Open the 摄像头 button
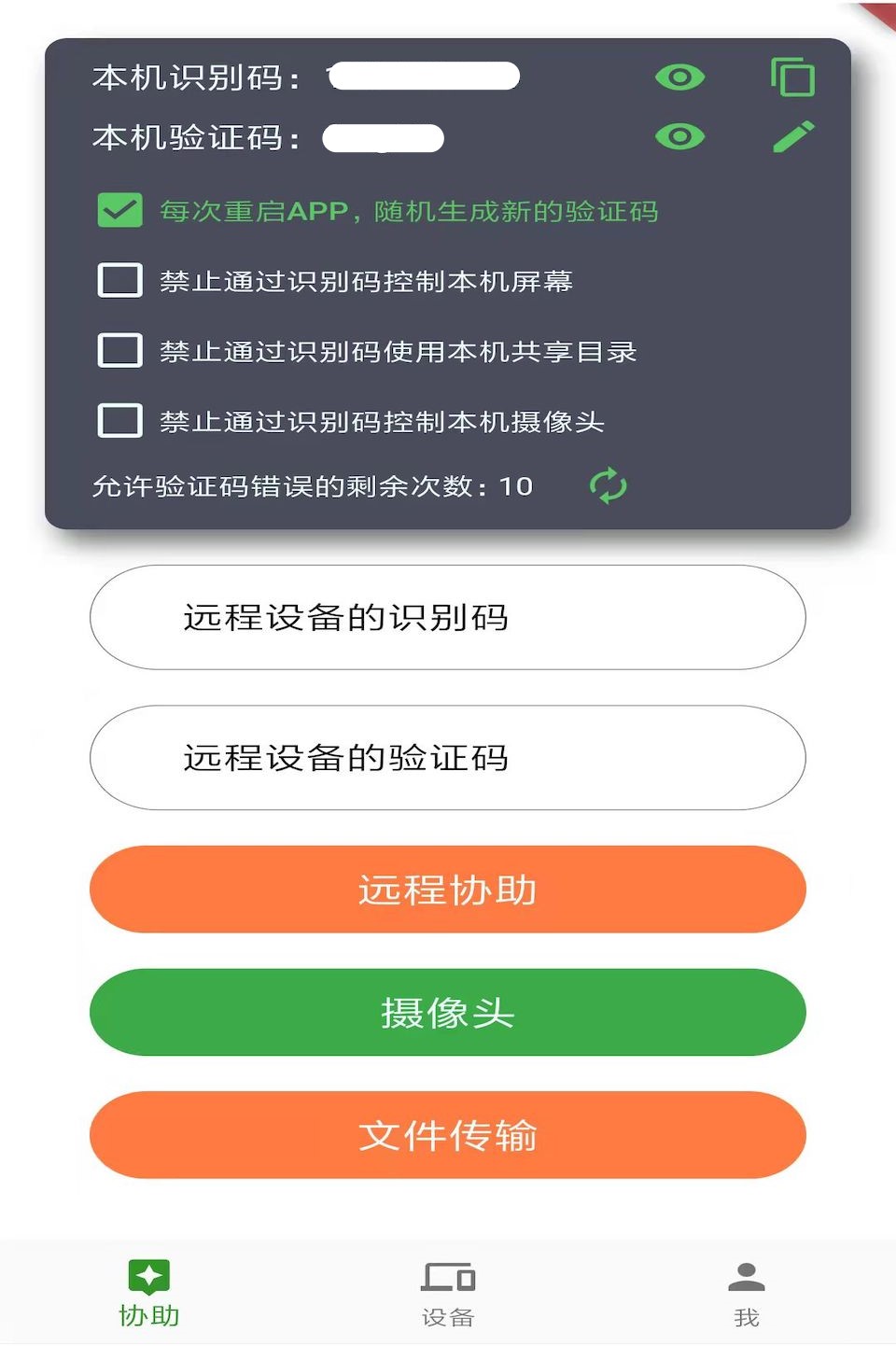Screen dimensions: 896x1346 tap(448, 1013)
